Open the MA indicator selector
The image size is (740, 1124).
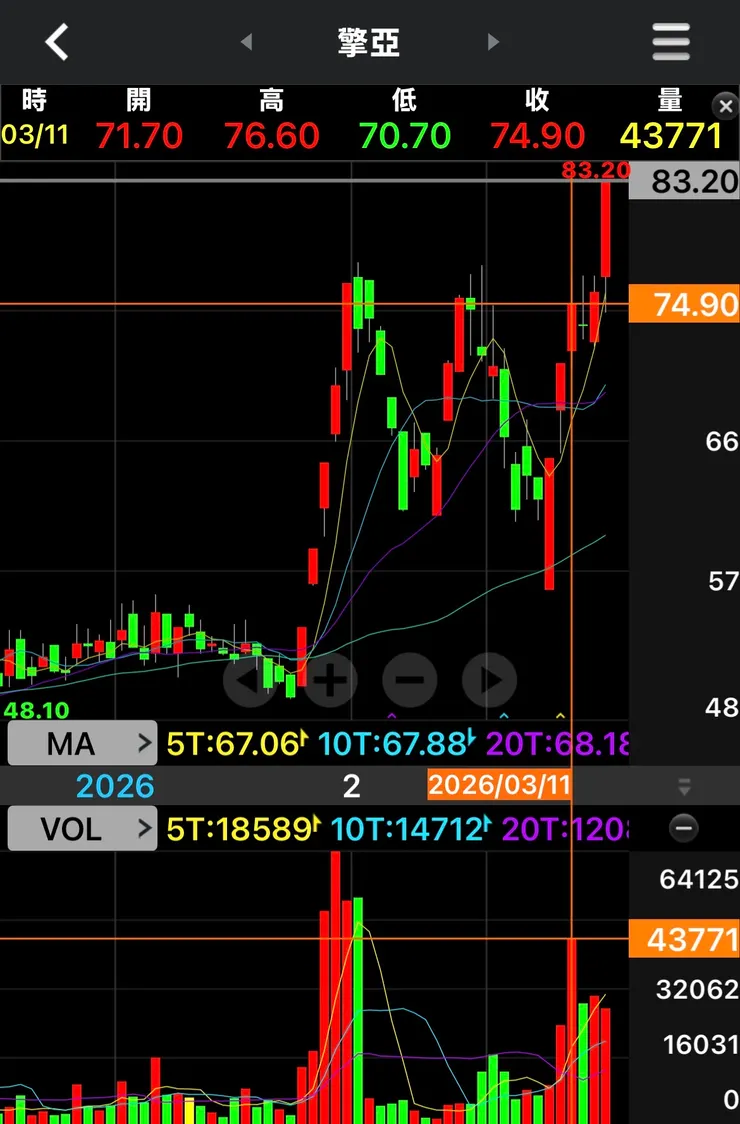coord(82,743)
